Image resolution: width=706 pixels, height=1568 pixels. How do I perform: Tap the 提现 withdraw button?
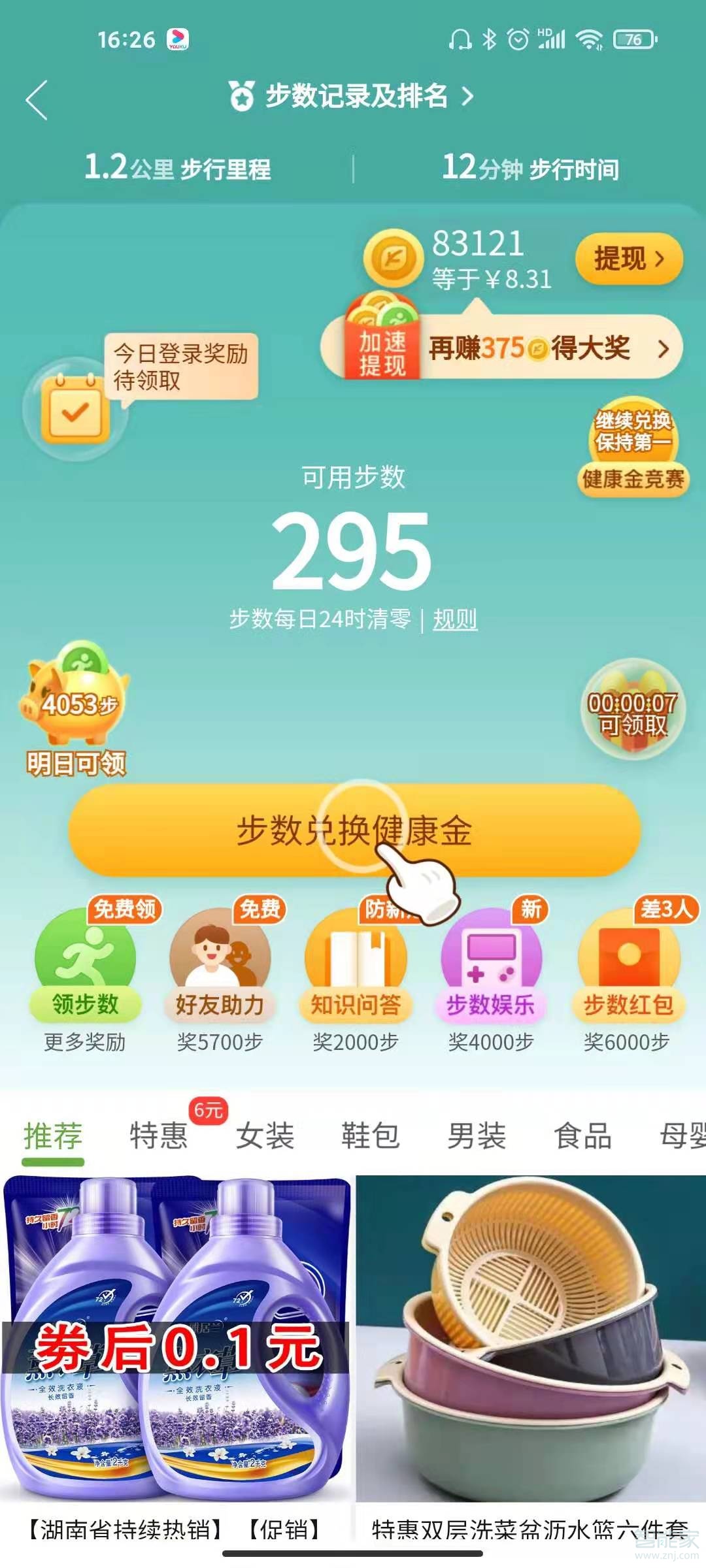(628, 259)
